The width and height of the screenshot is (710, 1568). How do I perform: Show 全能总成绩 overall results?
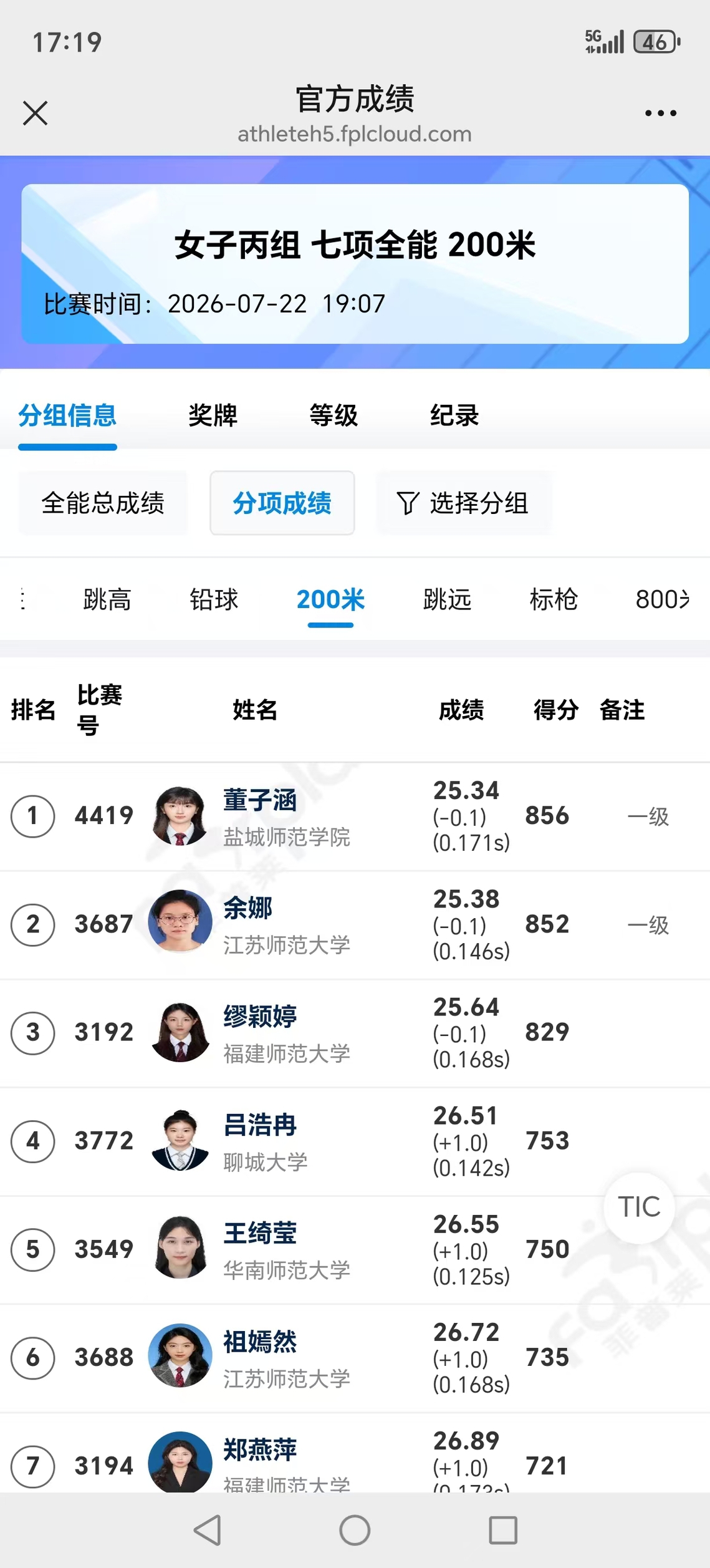point(103,503)
